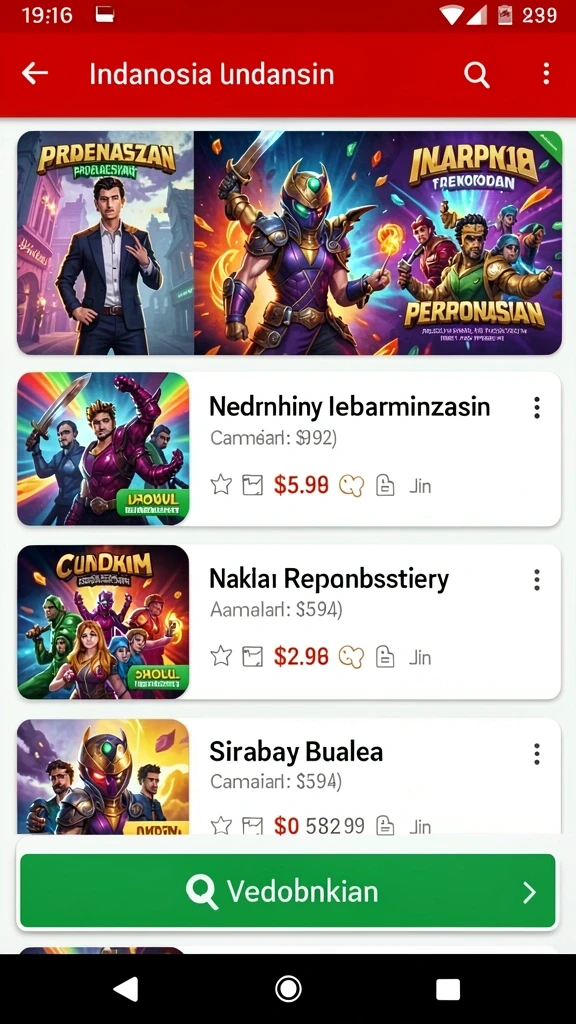The image size is (576, 1024).
Task: Go to the home screen
Action: (x=288, y=989)
